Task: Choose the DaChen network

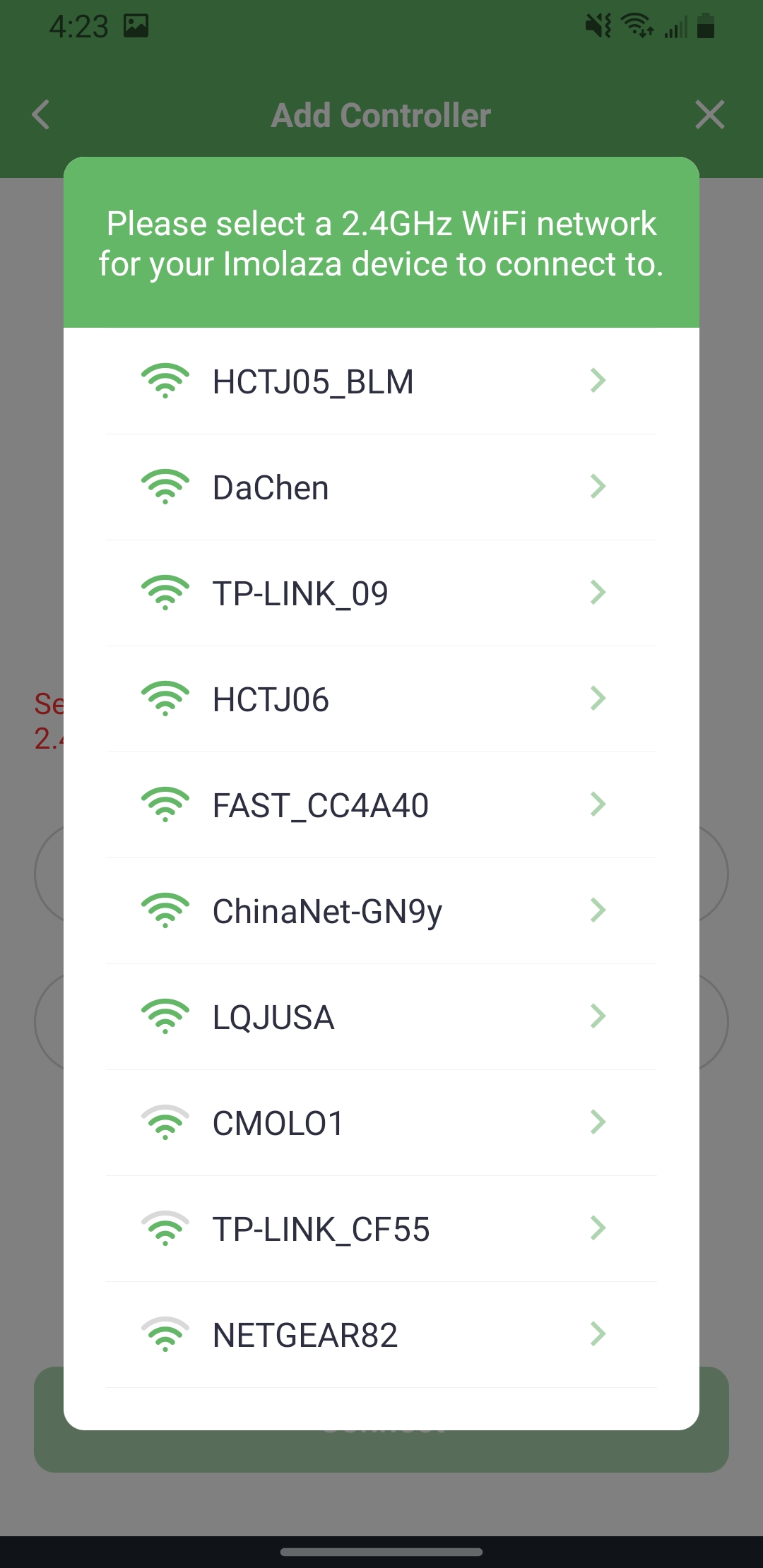Action: click(381, 487)
